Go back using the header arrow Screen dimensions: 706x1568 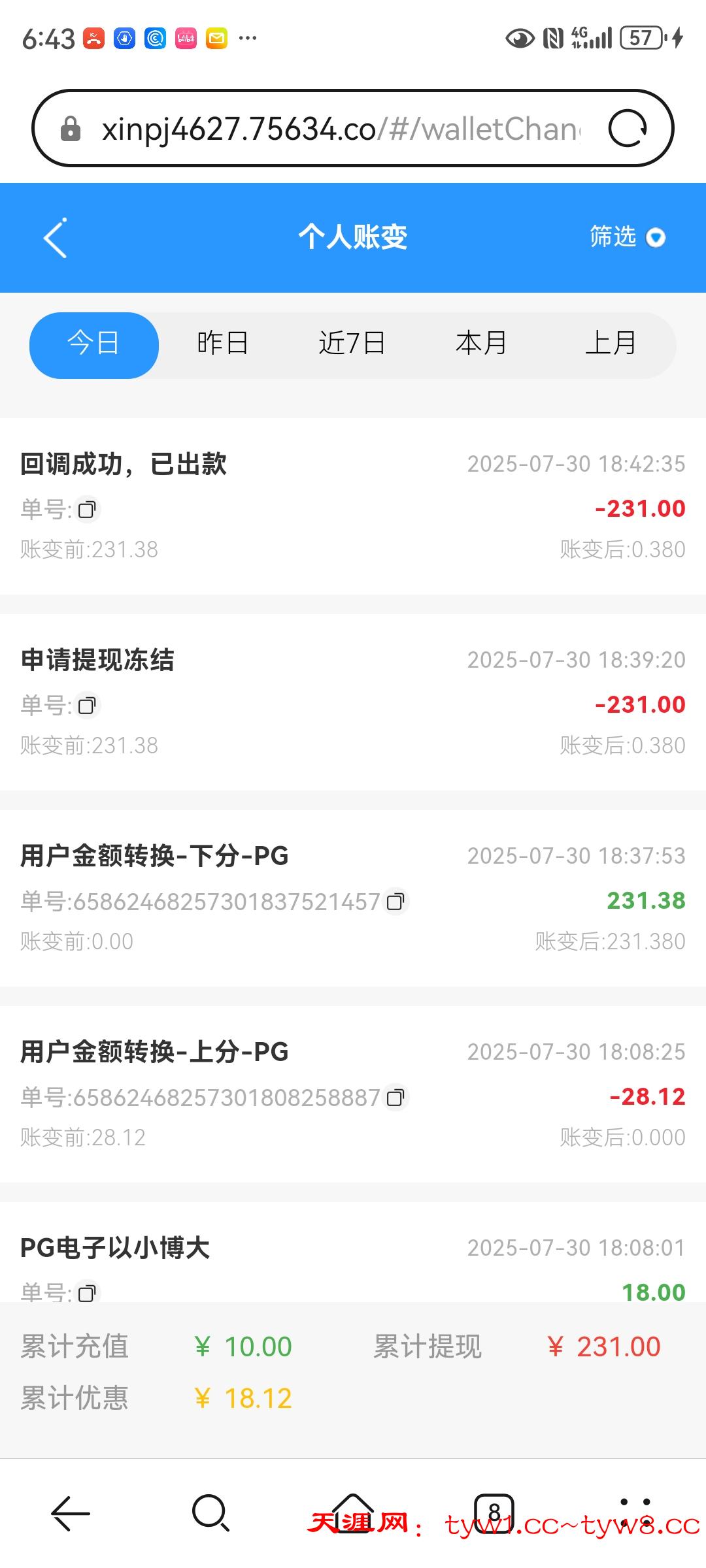pos(56,238)
